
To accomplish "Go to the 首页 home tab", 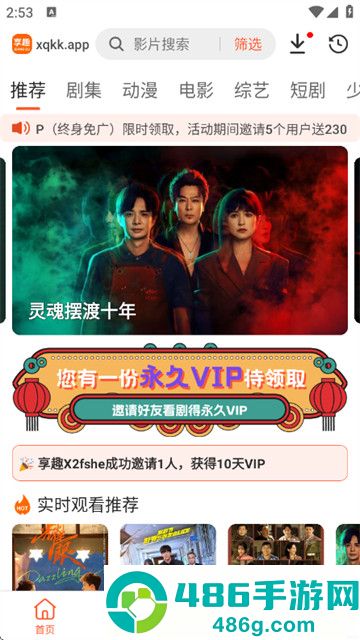I will click(x=45, y=616).
